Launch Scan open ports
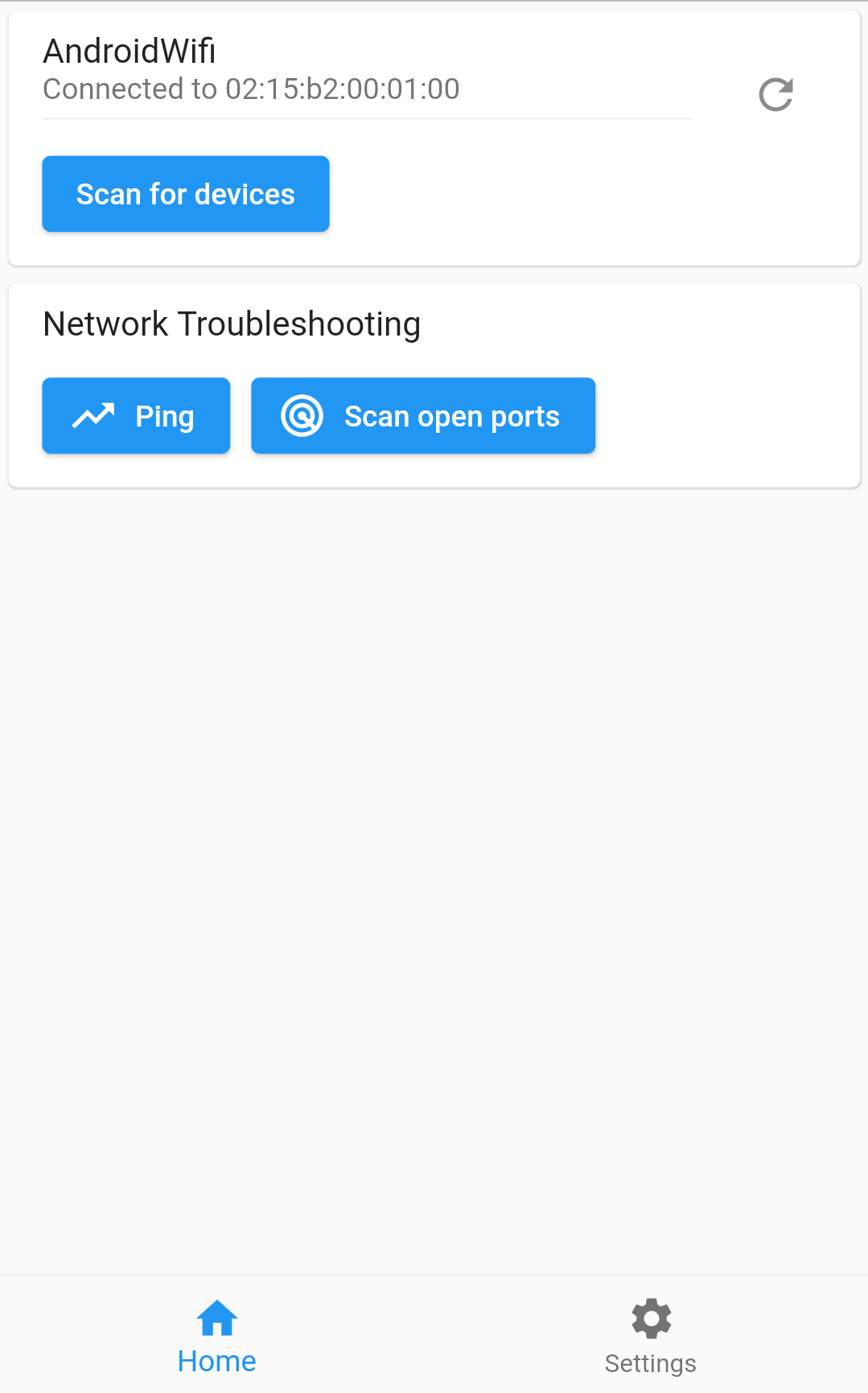 tap(423, 416)
